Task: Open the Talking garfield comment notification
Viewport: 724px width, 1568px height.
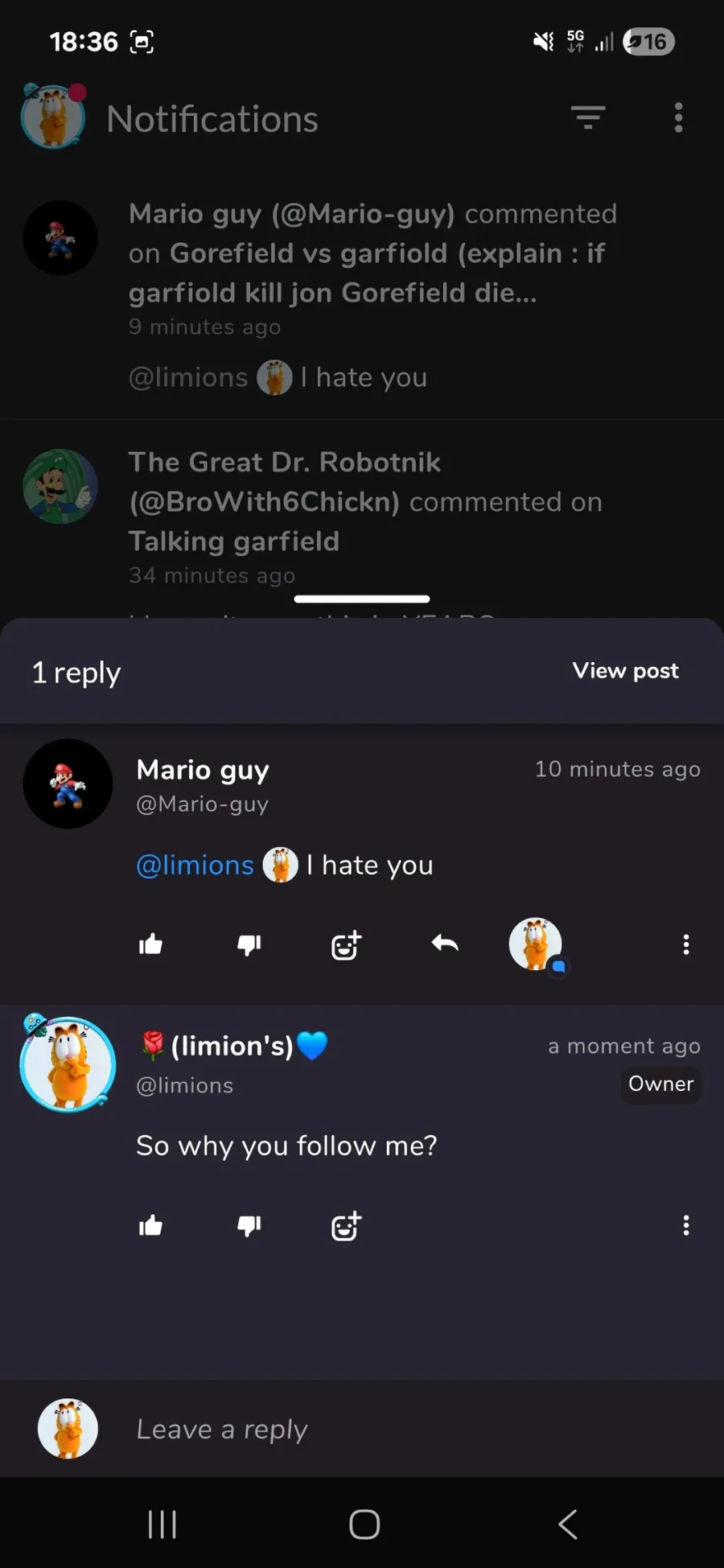Action: tap(362, 515)
